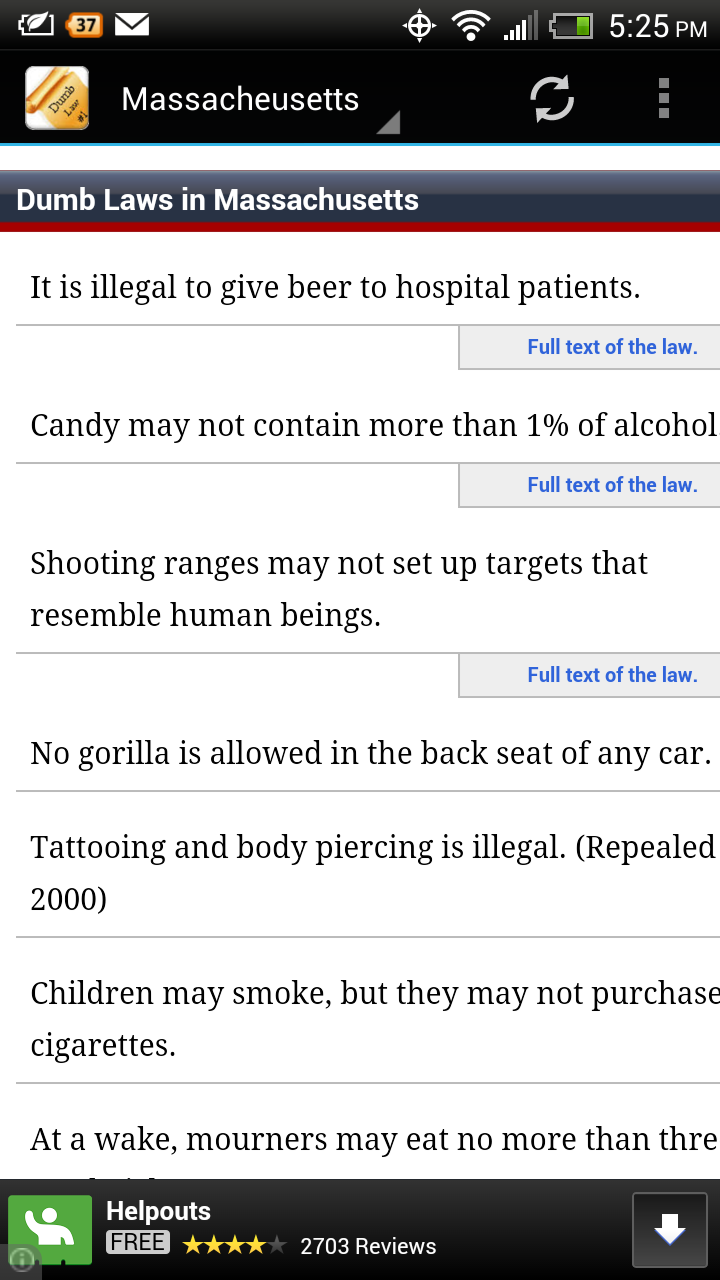Open full text of the beer hospital law

coord(613,347)
